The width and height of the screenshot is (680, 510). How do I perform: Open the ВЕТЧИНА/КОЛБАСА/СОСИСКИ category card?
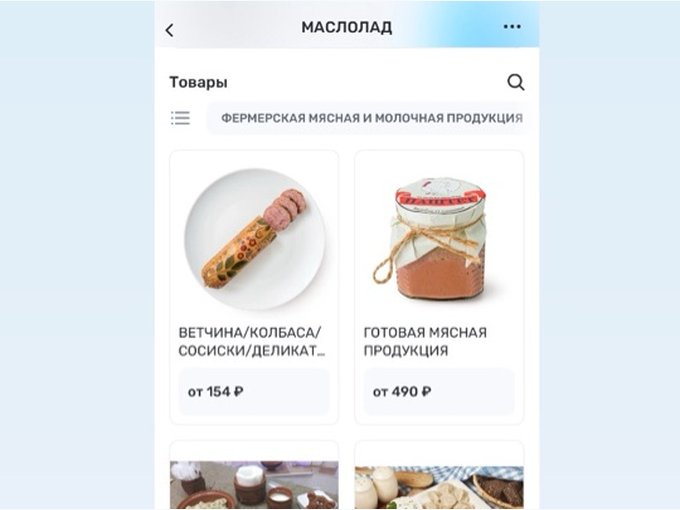point(254,285)
